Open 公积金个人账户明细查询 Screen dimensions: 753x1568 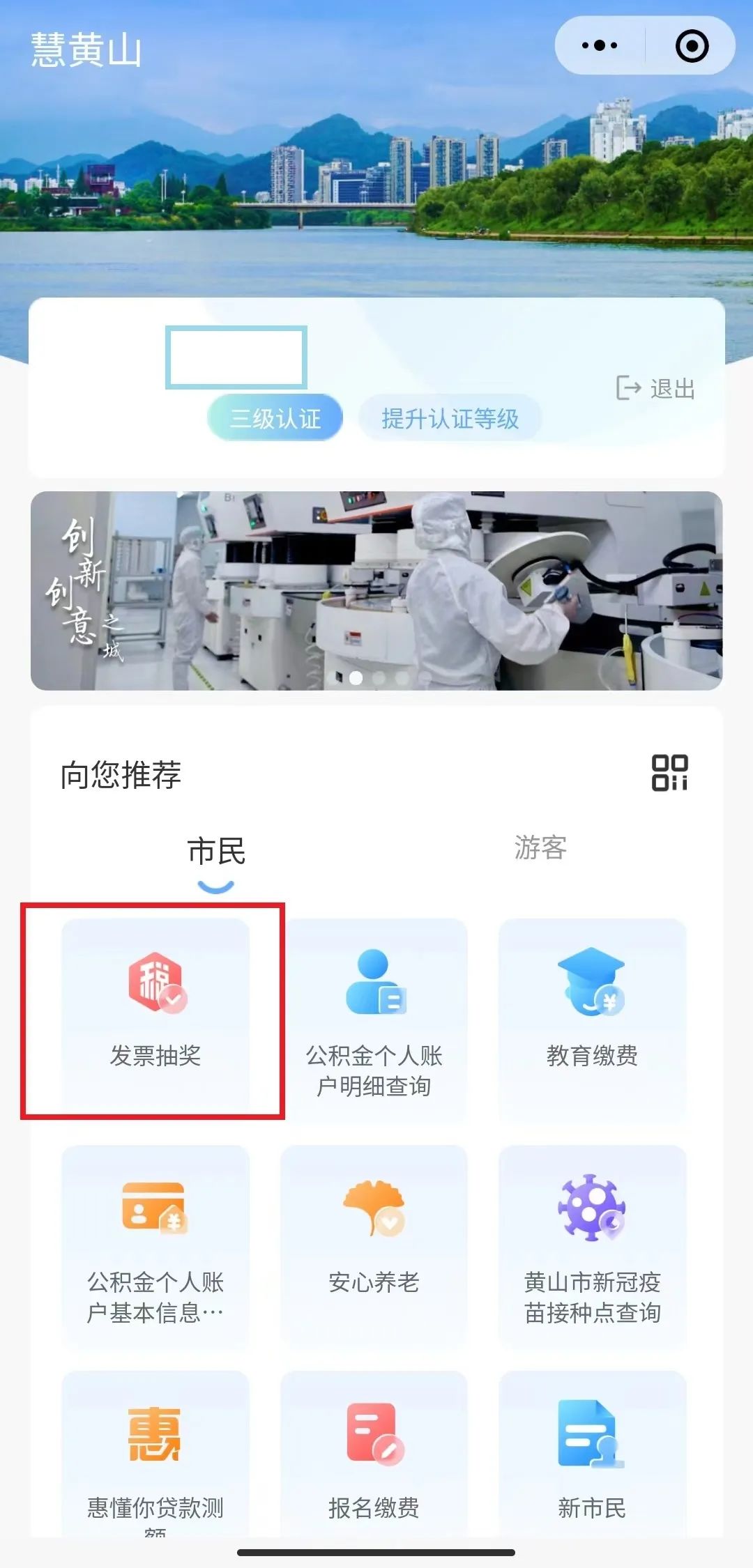click(374, 1020)
